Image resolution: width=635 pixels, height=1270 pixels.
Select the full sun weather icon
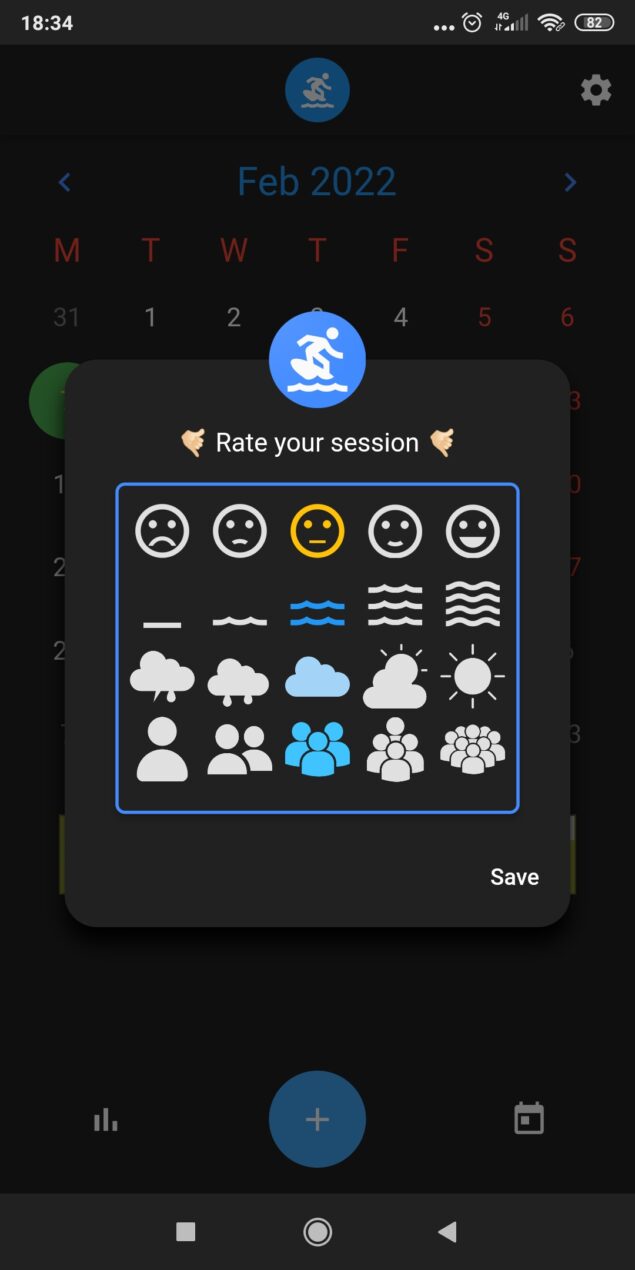tap(473, 677)
